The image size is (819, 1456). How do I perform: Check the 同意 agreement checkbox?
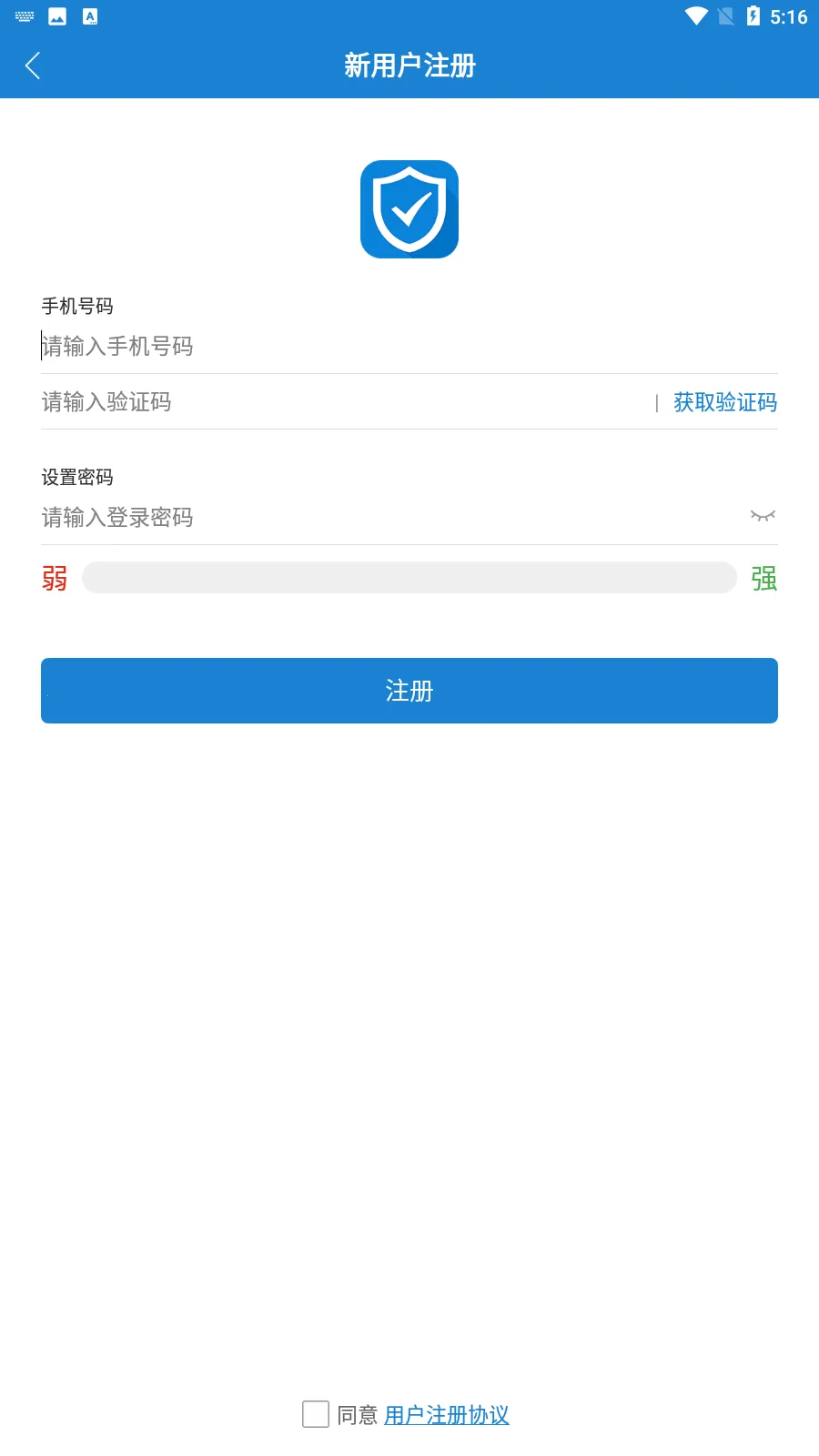pos(315,1415)
